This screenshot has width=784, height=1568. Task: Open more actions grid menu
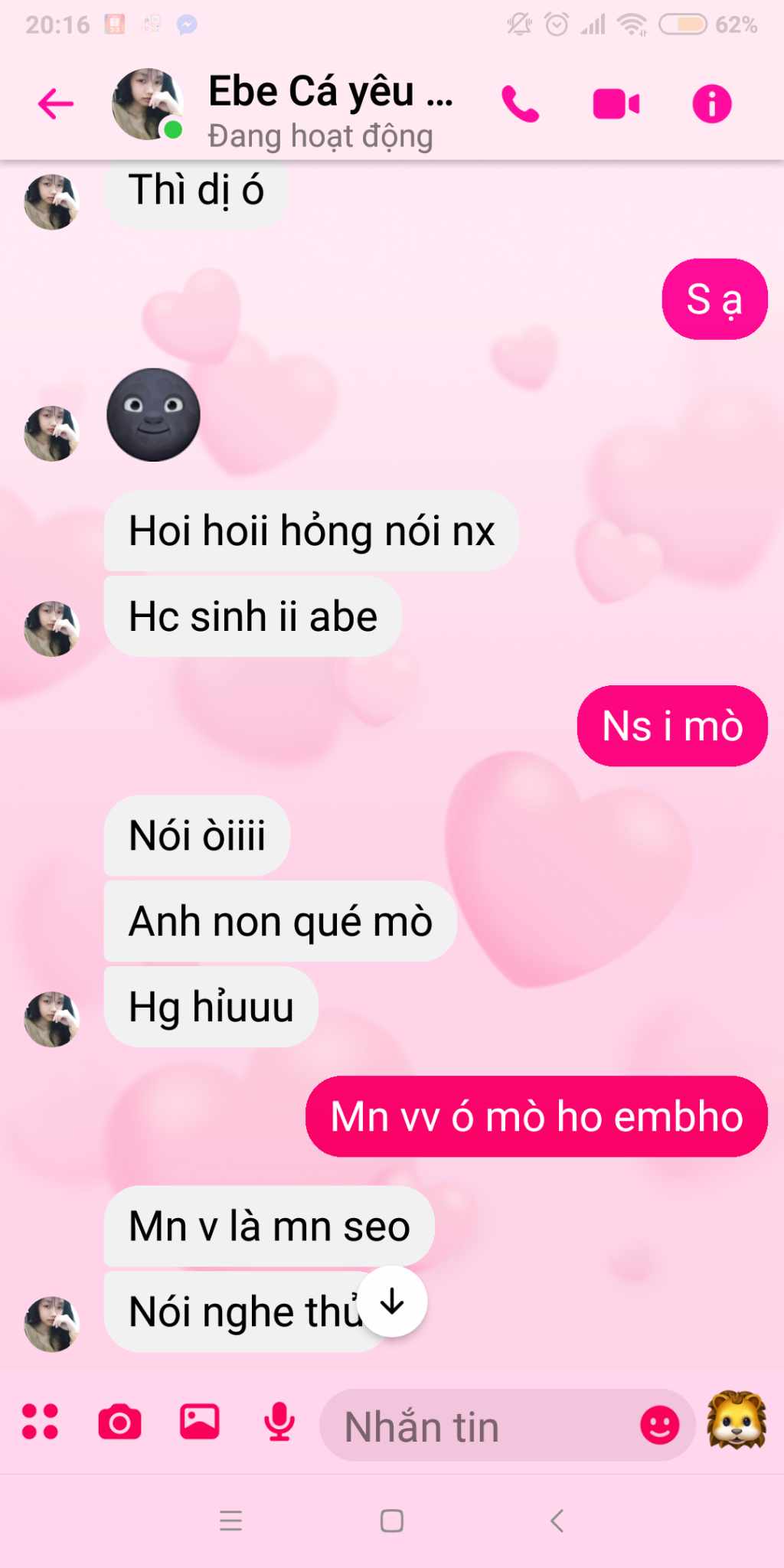pos(40,1422)
